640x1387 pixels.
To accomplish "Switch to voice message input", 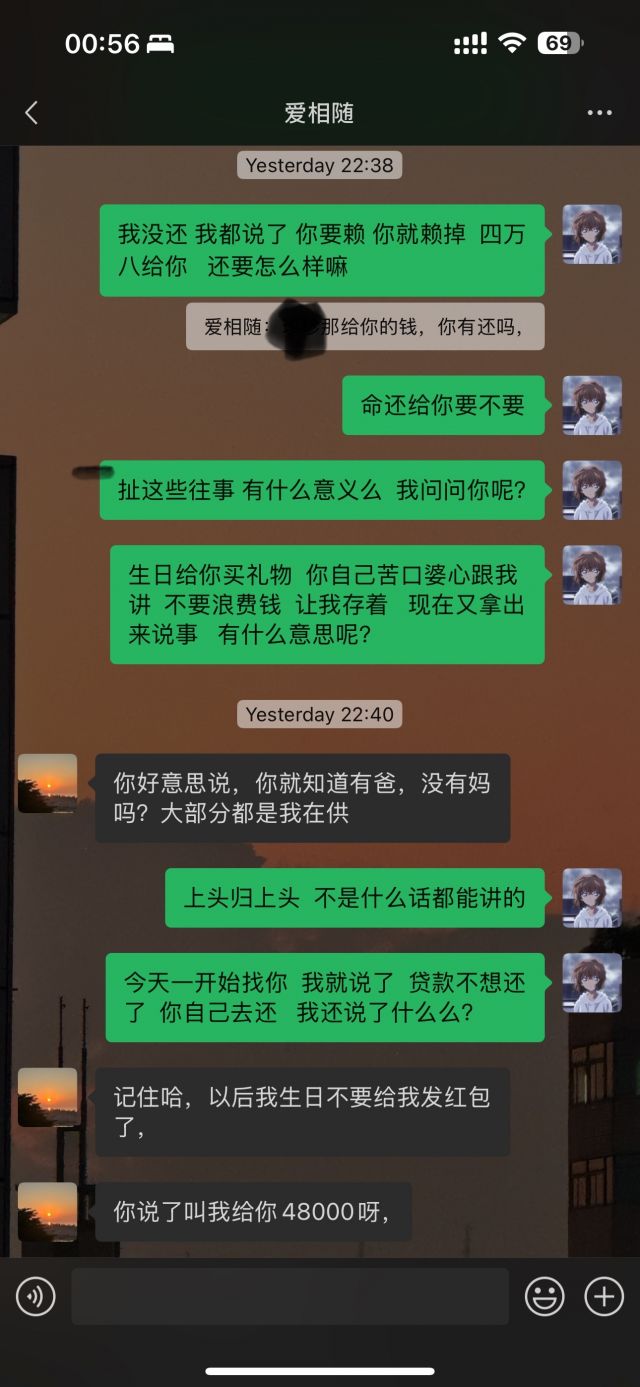I will (x=36, y=1297).
